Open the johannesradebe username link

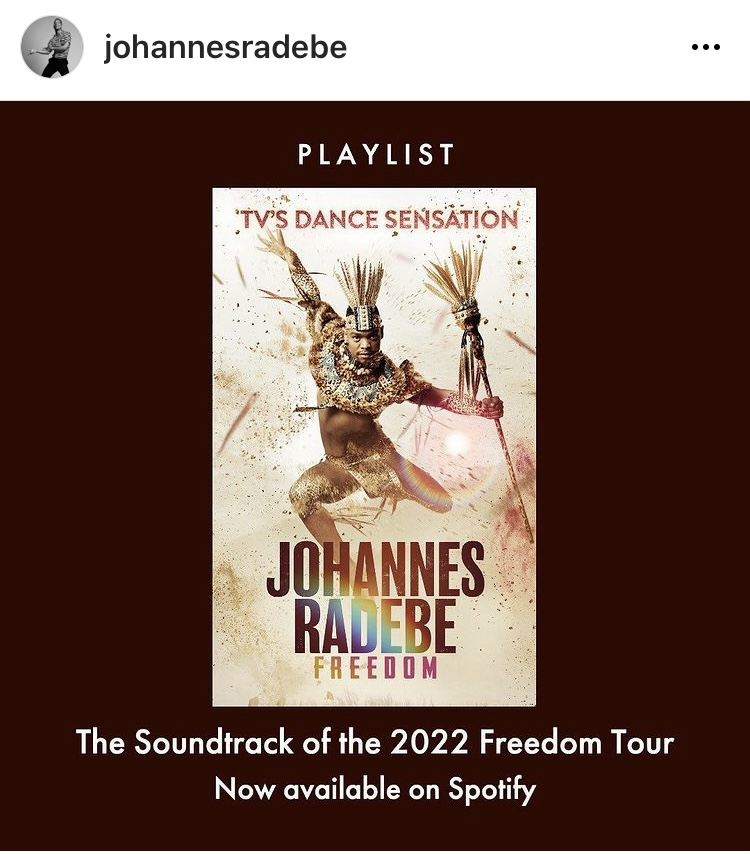225,48
